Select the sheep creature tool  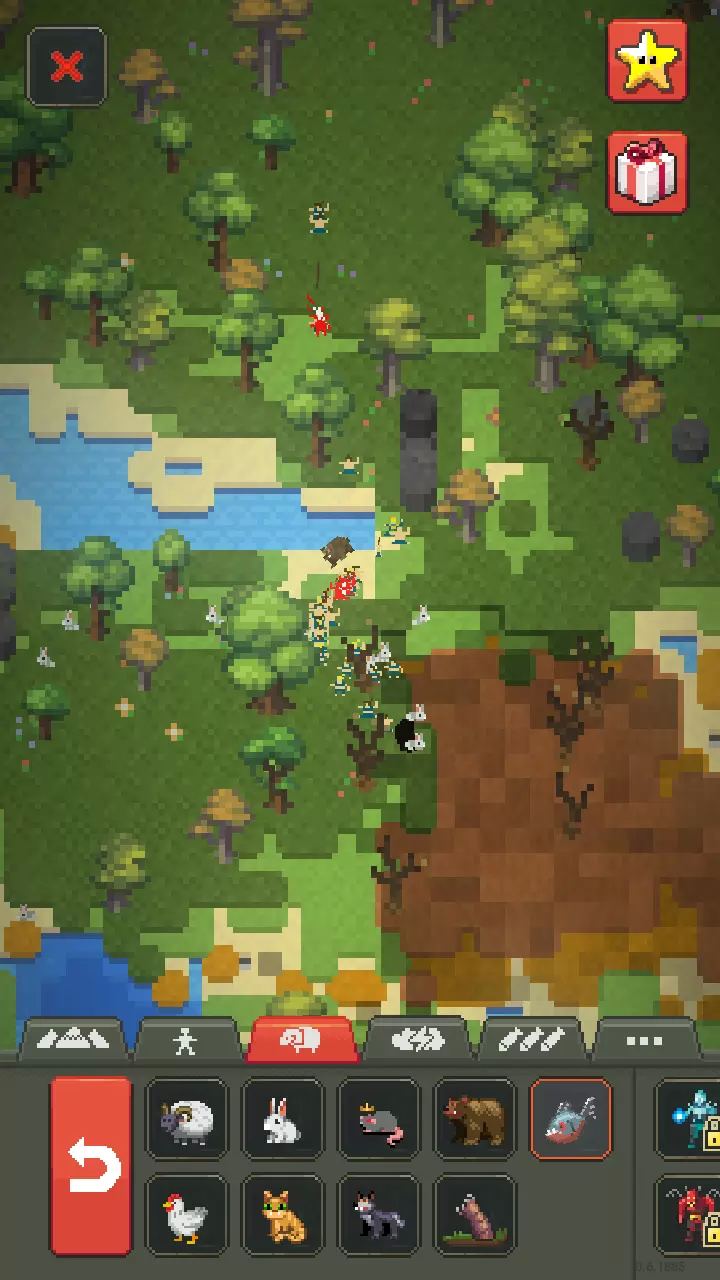tap(186, 1119)
